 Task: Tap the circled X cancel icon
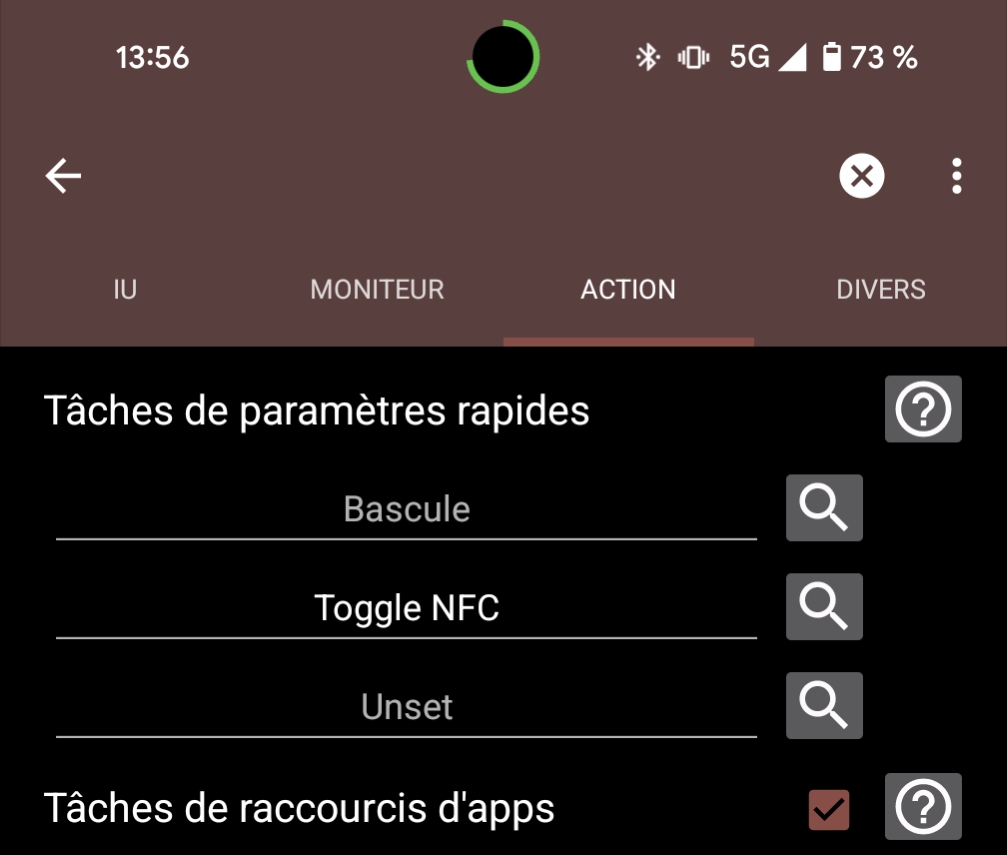tap(861, 177)
